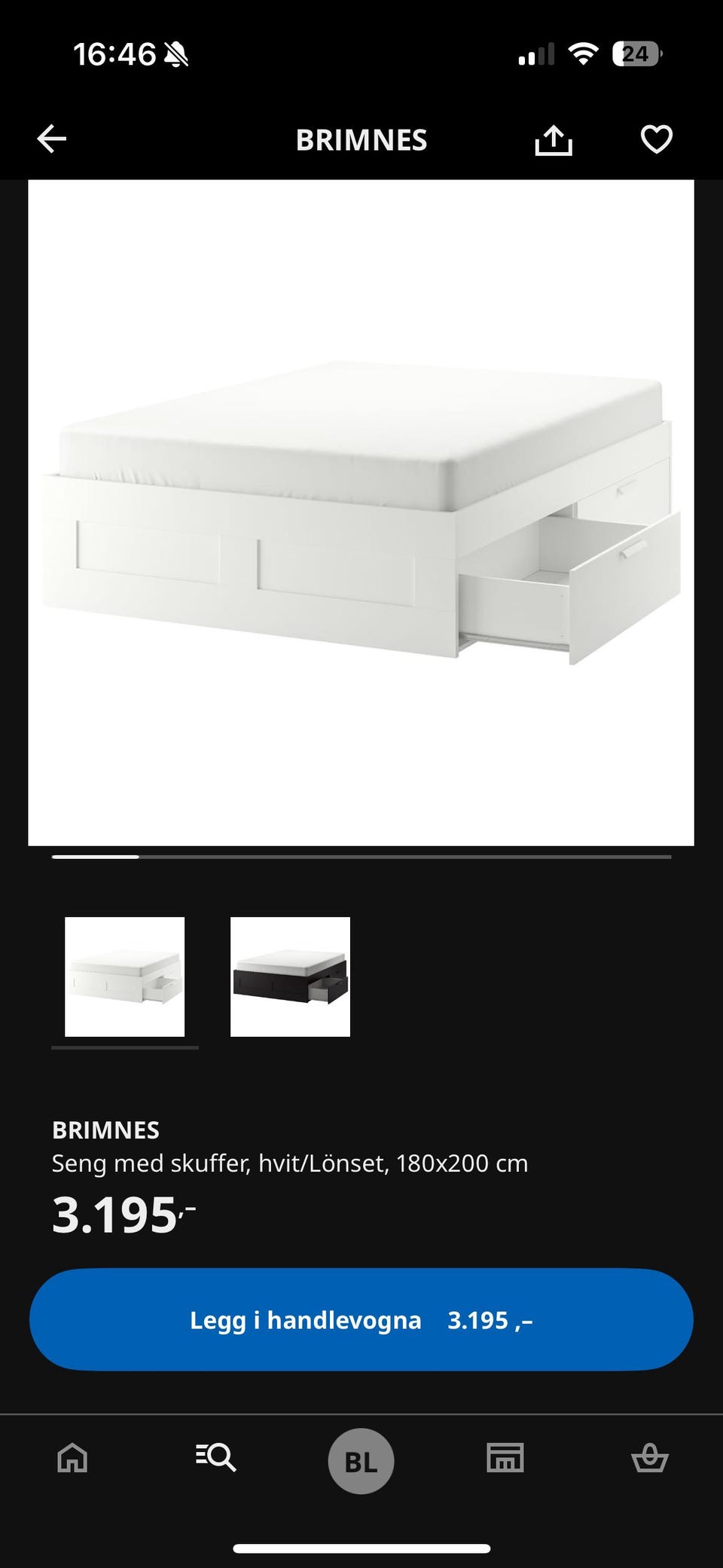Select the white bed thumbnail
723x1568 pixels.
[x=125, y=977]
